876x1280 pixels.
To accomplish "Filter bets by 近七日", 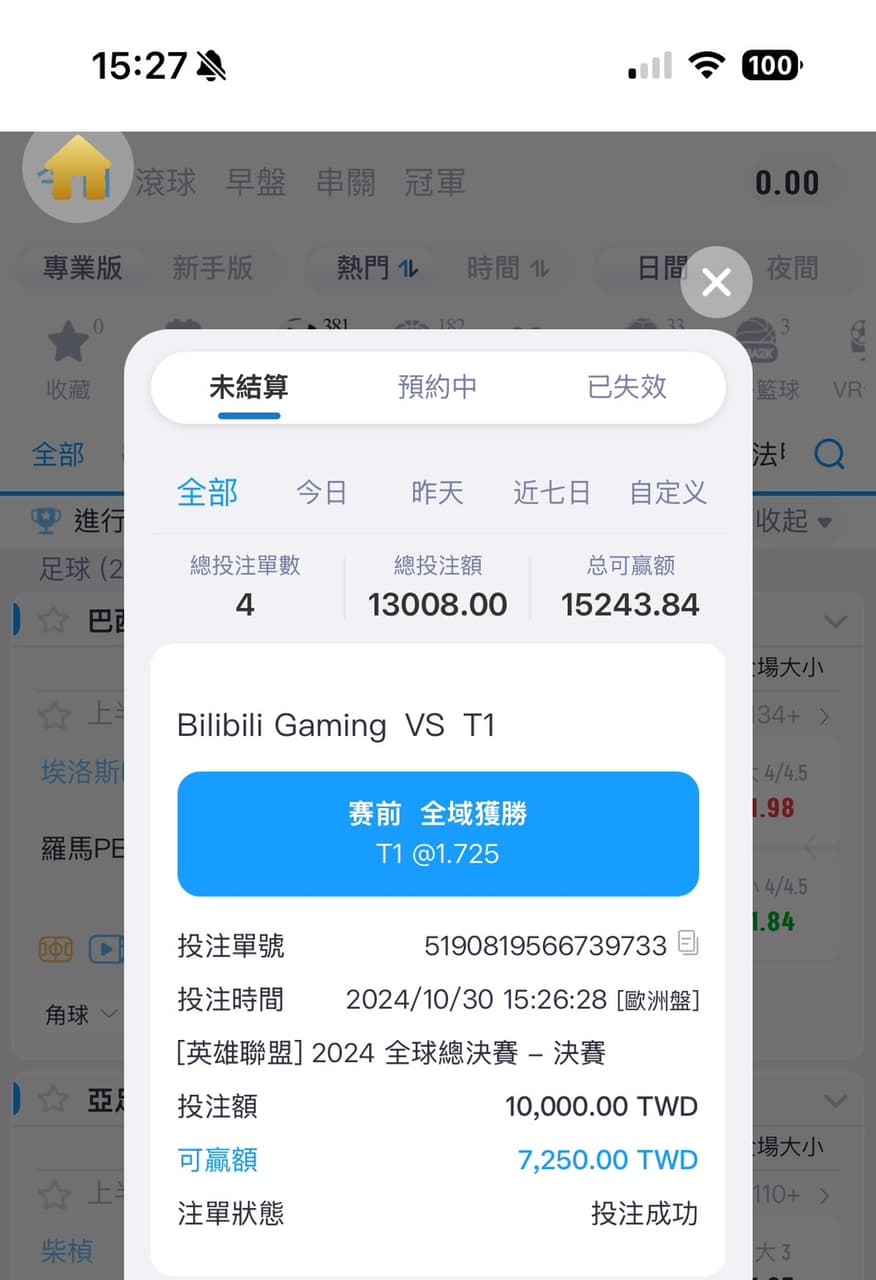I will [x=551, y=492].
